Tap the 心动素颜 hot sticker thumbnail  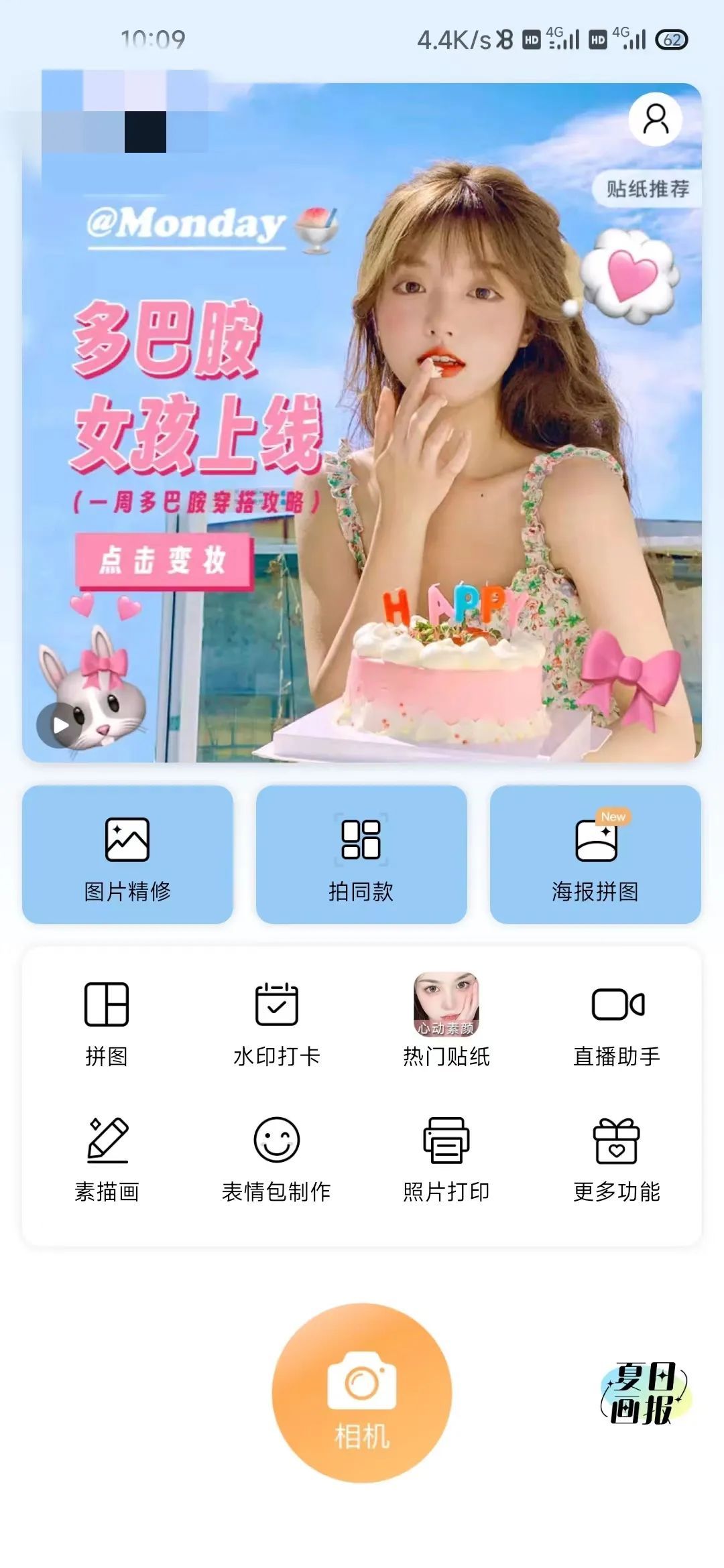(x=446, y=1003)
